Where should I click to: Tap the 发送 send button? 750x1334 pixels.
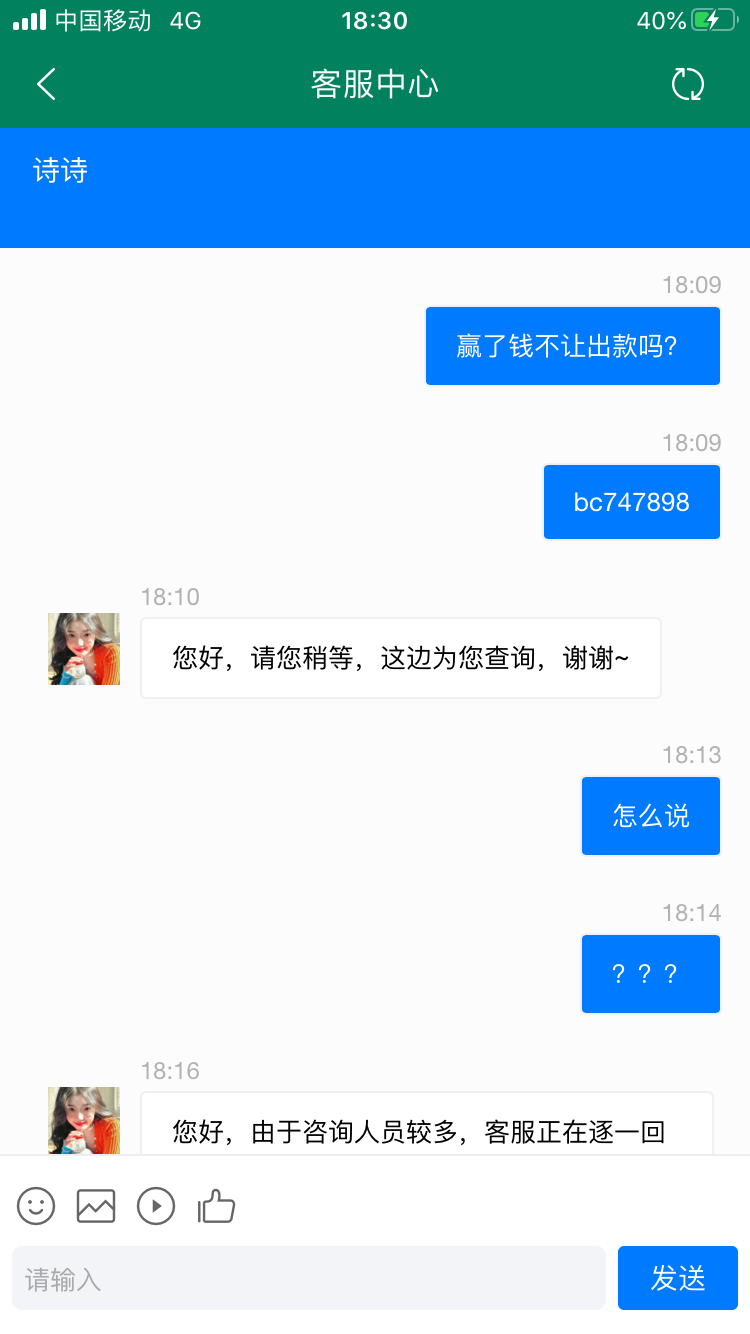pyautogui.click(x=678, y=1278)
